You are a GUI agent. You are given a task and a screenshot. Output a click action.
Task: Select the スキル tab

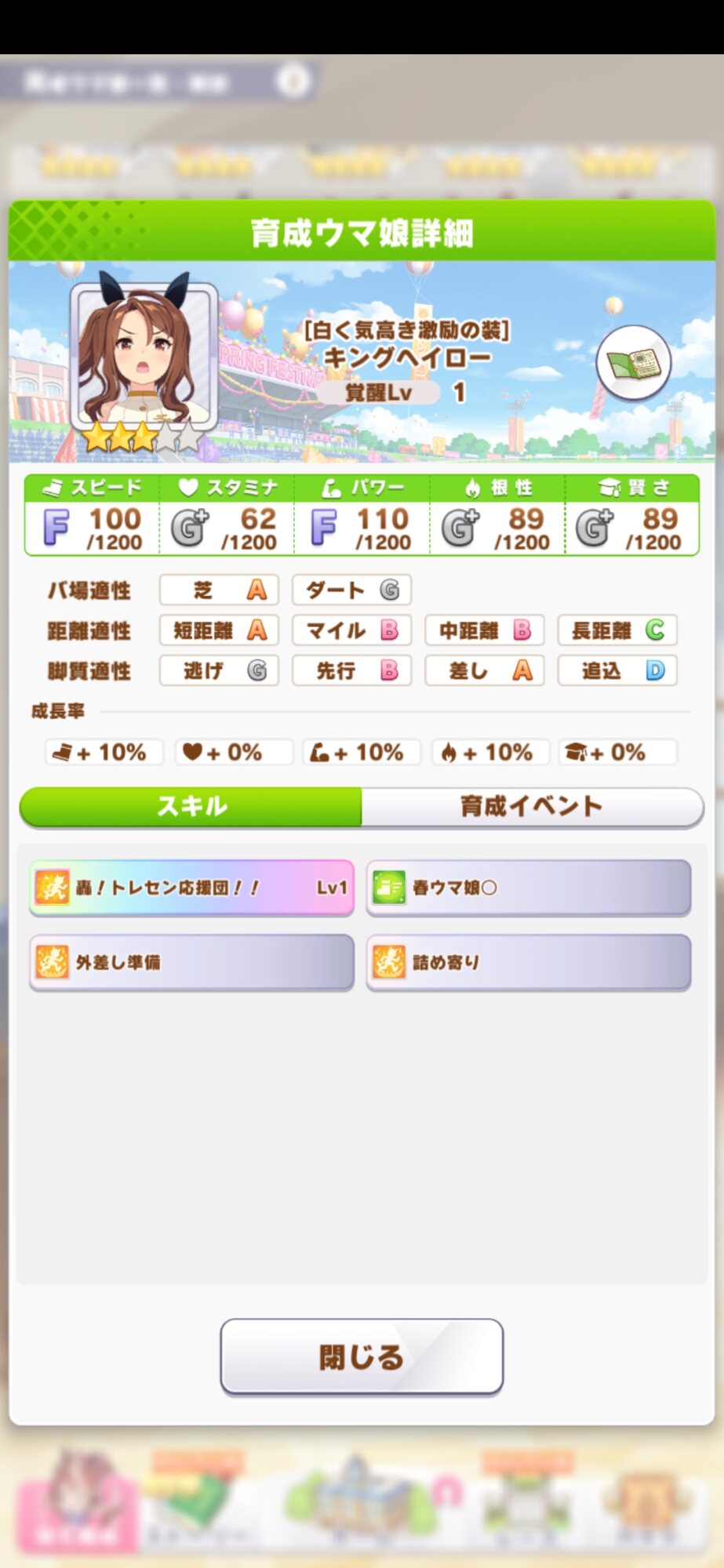191,806
